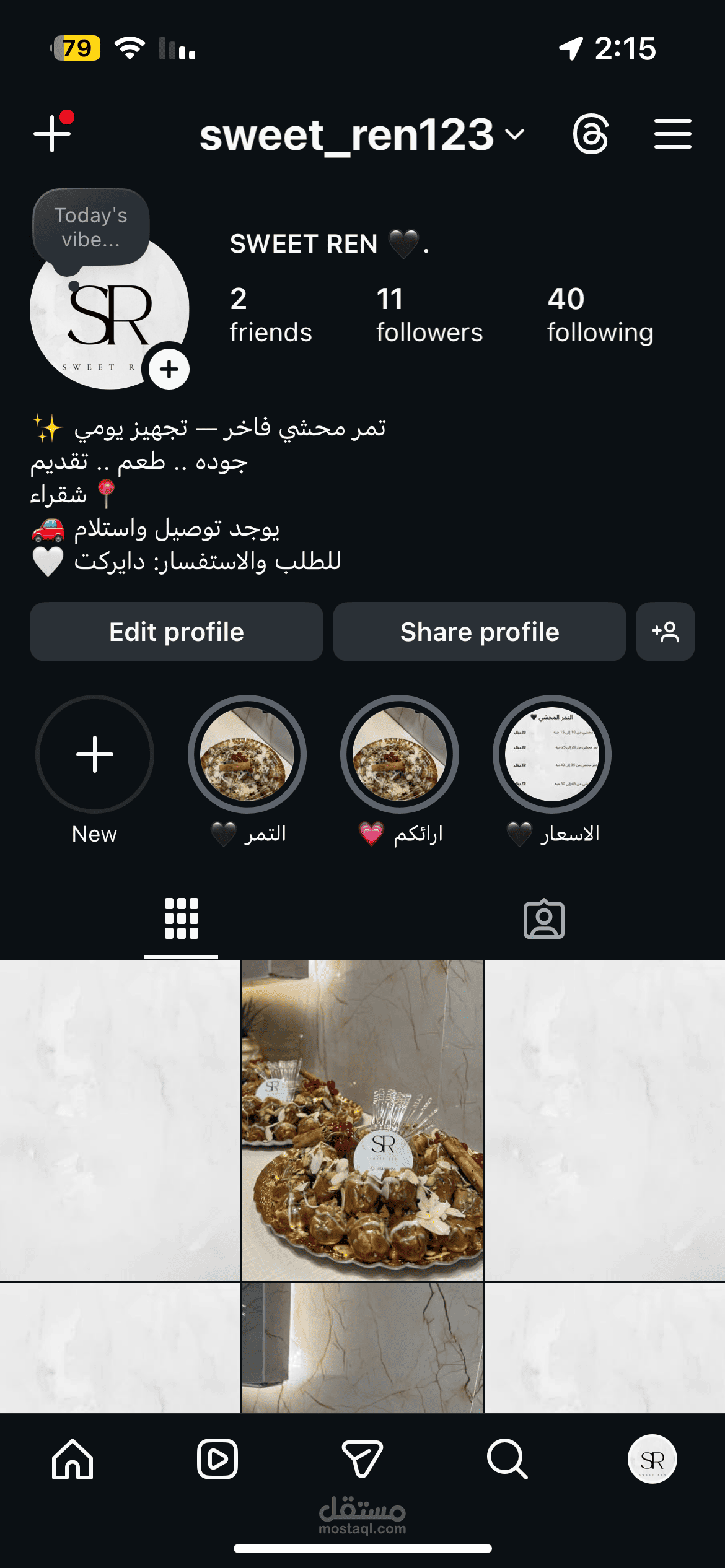This screenshot has height=1568, width=725.
Task: Open the 2 friends list
Action: 271,315
